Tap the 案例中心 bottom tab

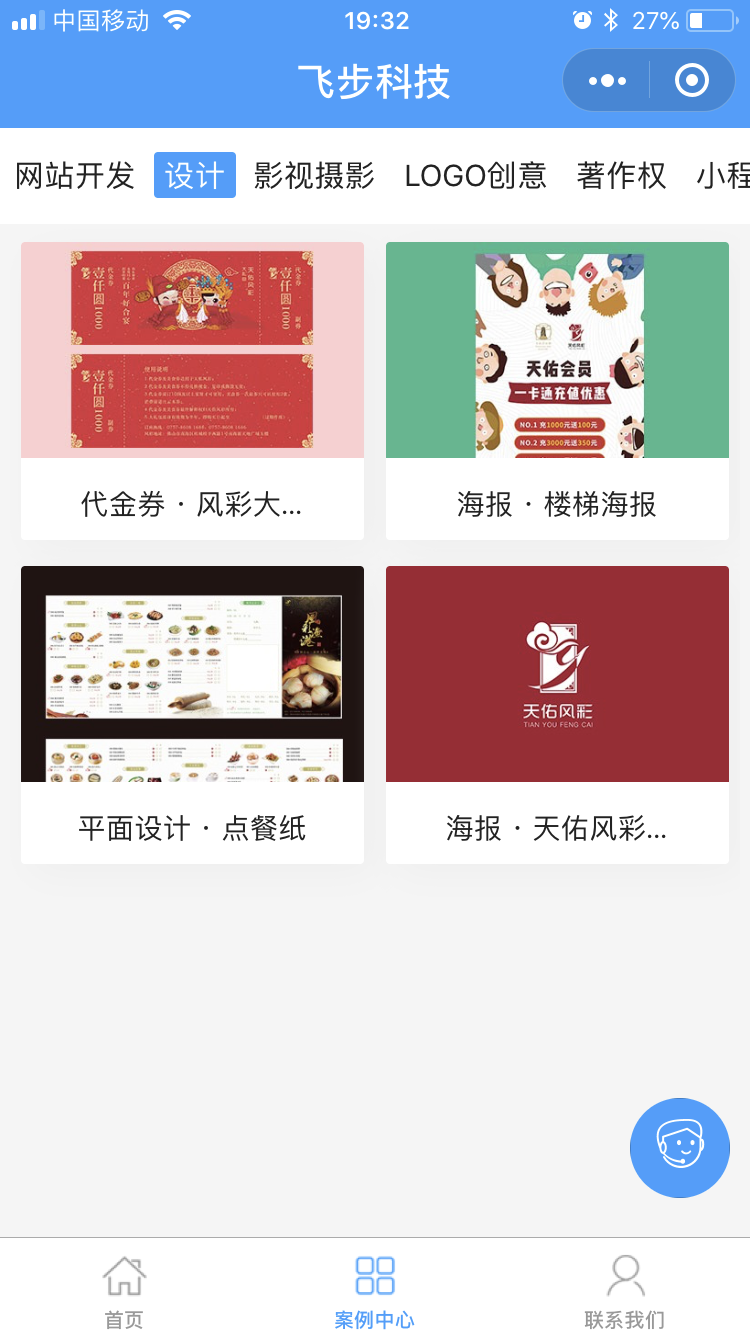375,1292
